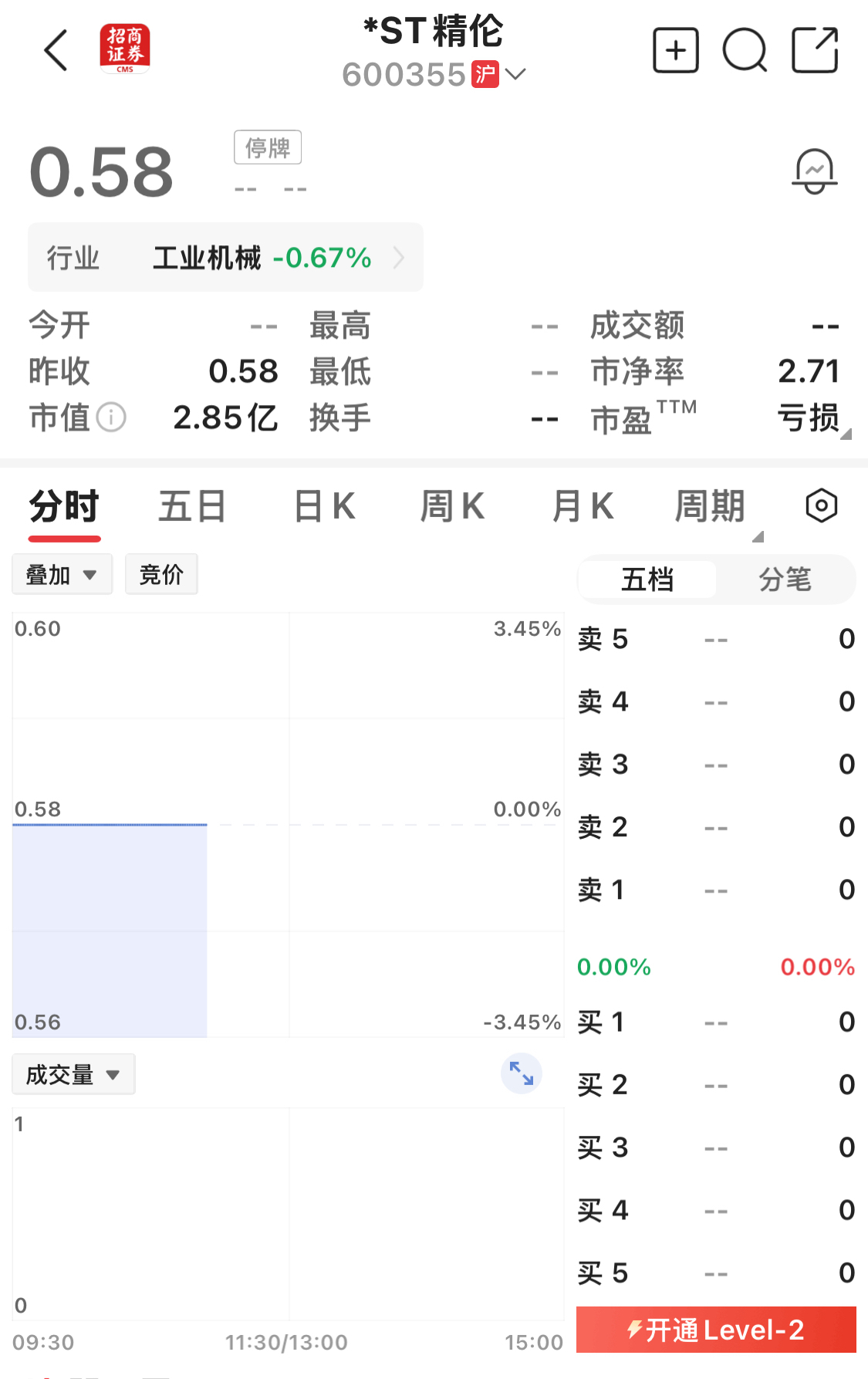Select the 五档 segment
This screenshot has width=868, height=1379.
point(647,580)
